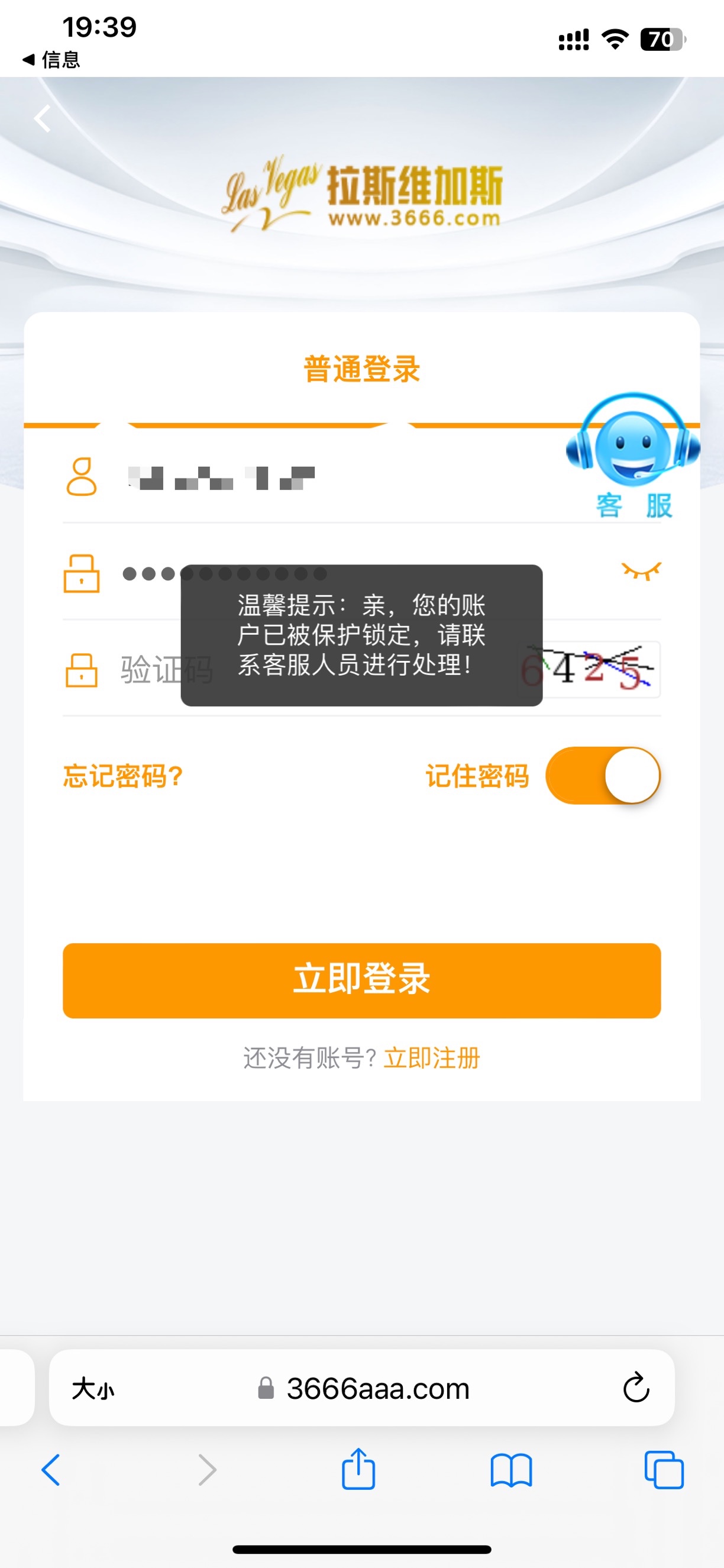Open the Safari share sheet
Viewport: 724px width, 1568px height.
pyautogui.click(x=358, y=1469)
